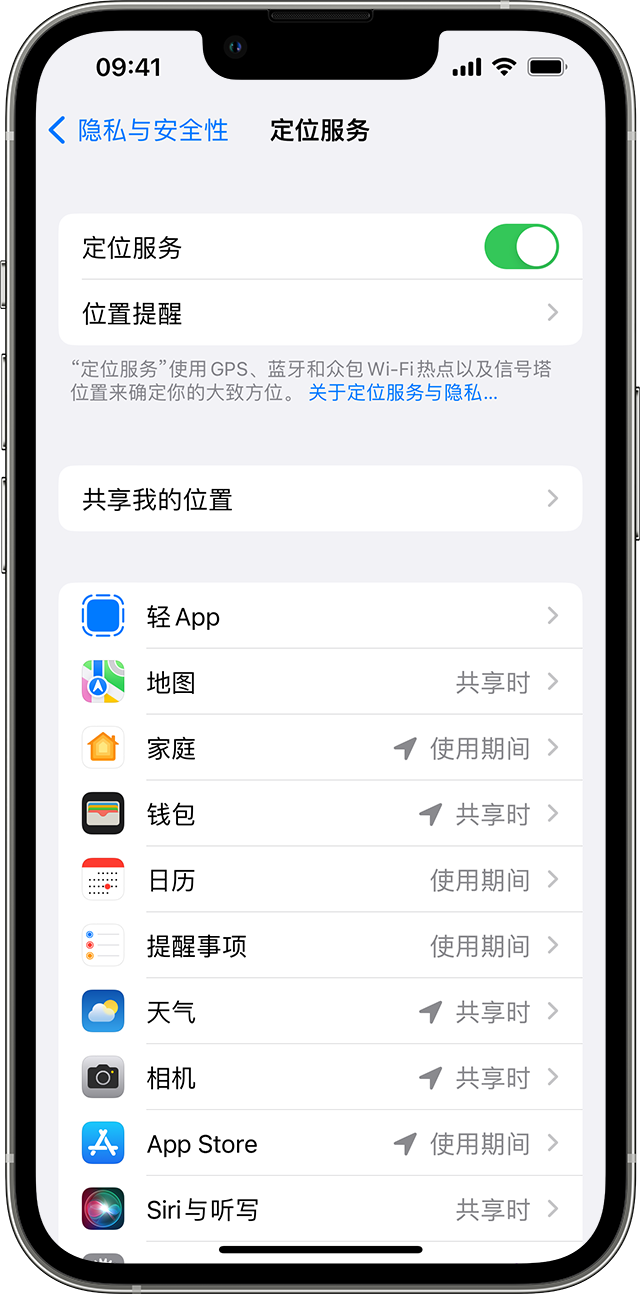The height and width of the screenshot is (1294, 640).
Task: Open 位置提醒 settings
Action: point(320,313)
